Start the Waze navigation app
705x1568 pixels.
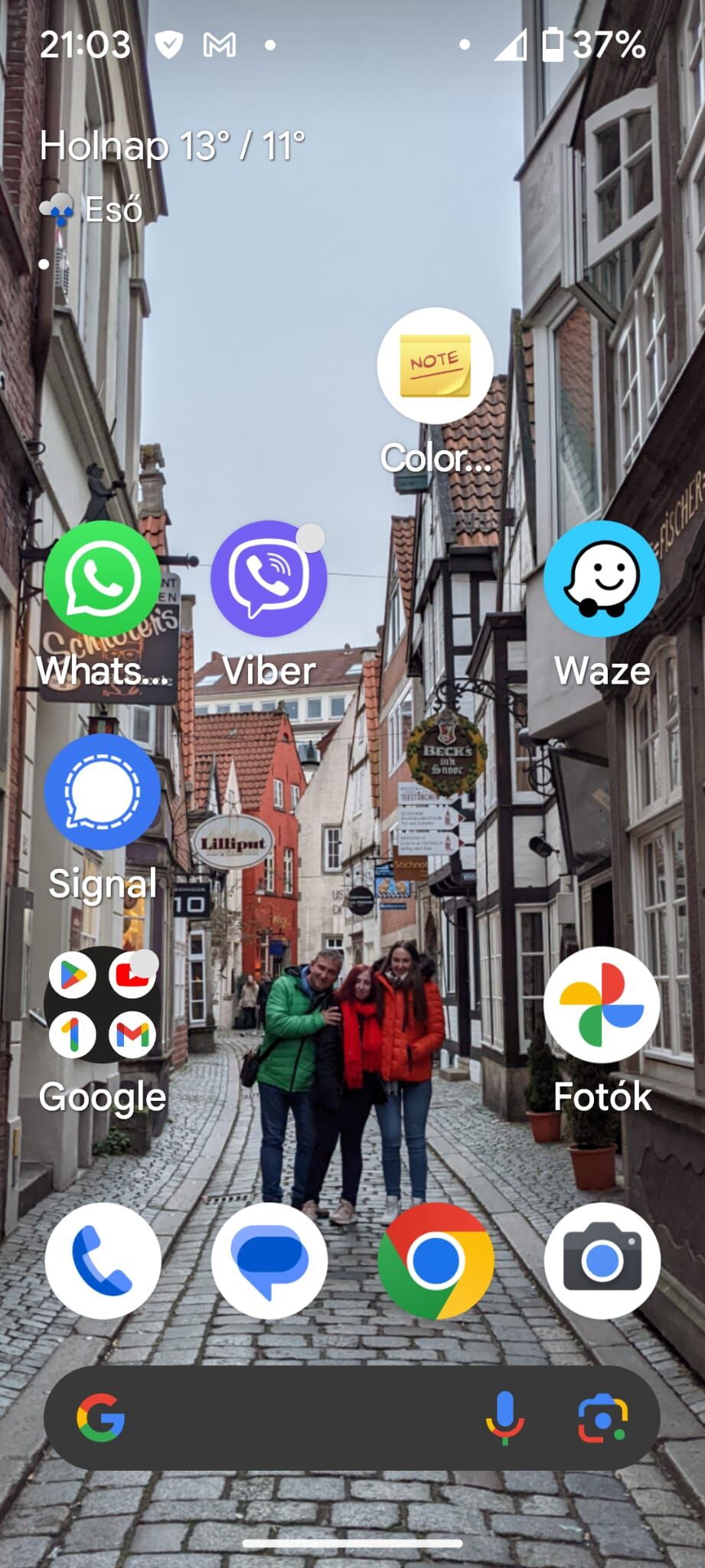pyautogui.click(x=602, y=579)
